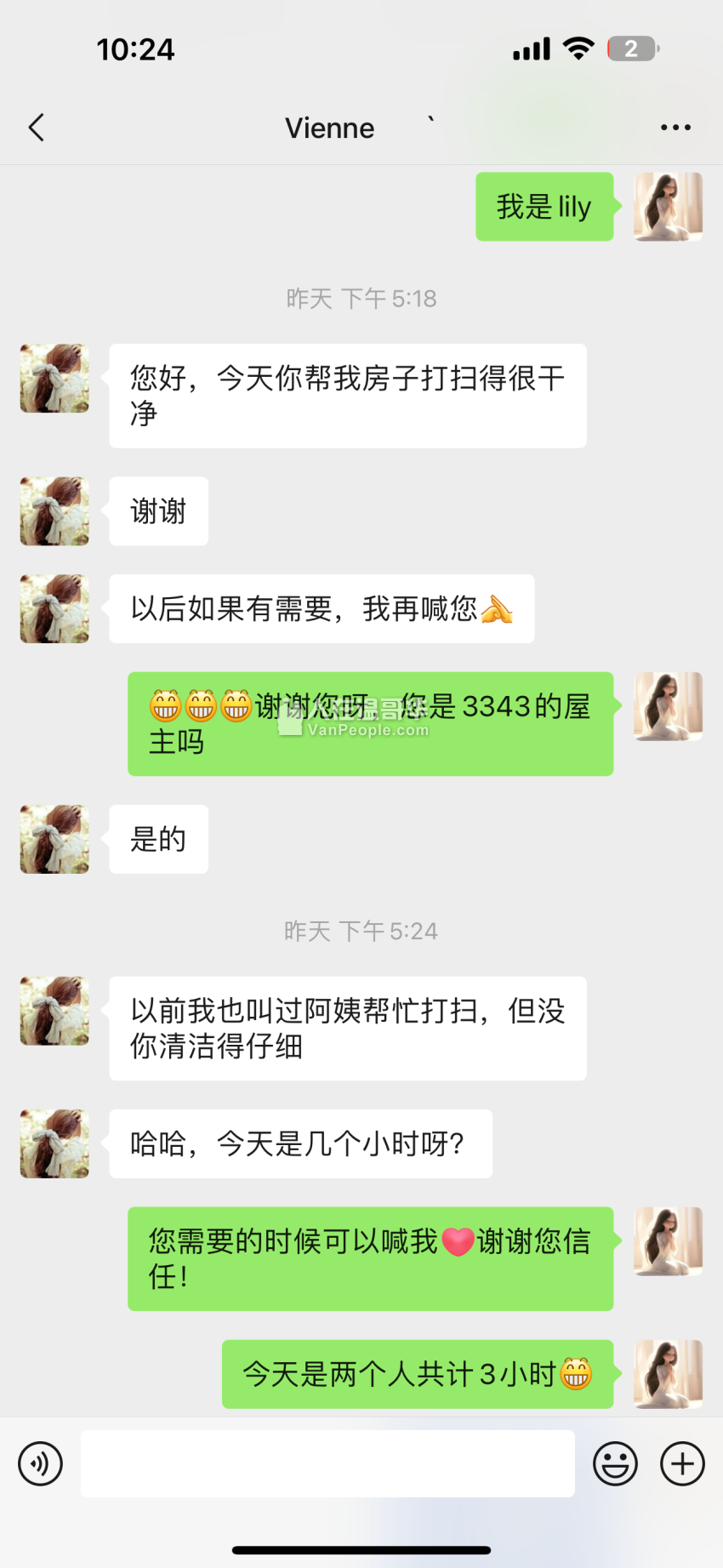
Task: Tap Vienne's avatar next to '是的' reply
Action: click(x=54, y=839)
